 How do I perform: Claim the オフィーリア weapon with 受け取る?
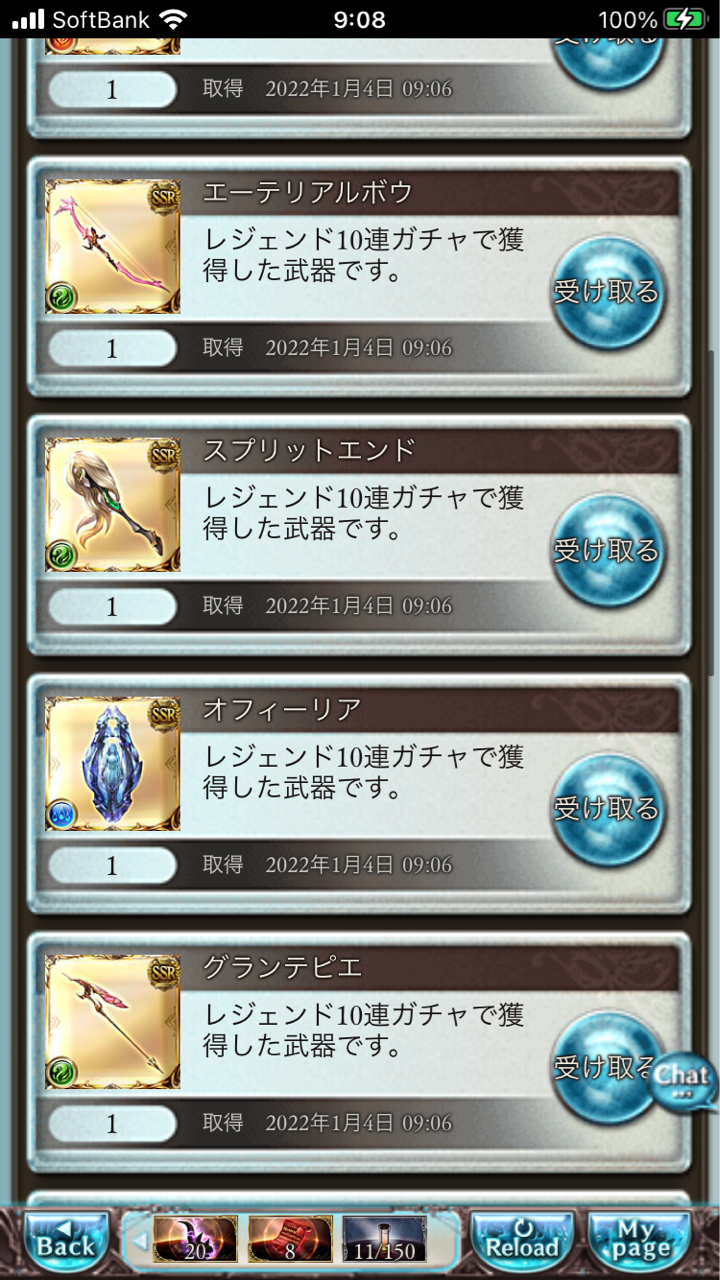607,808
